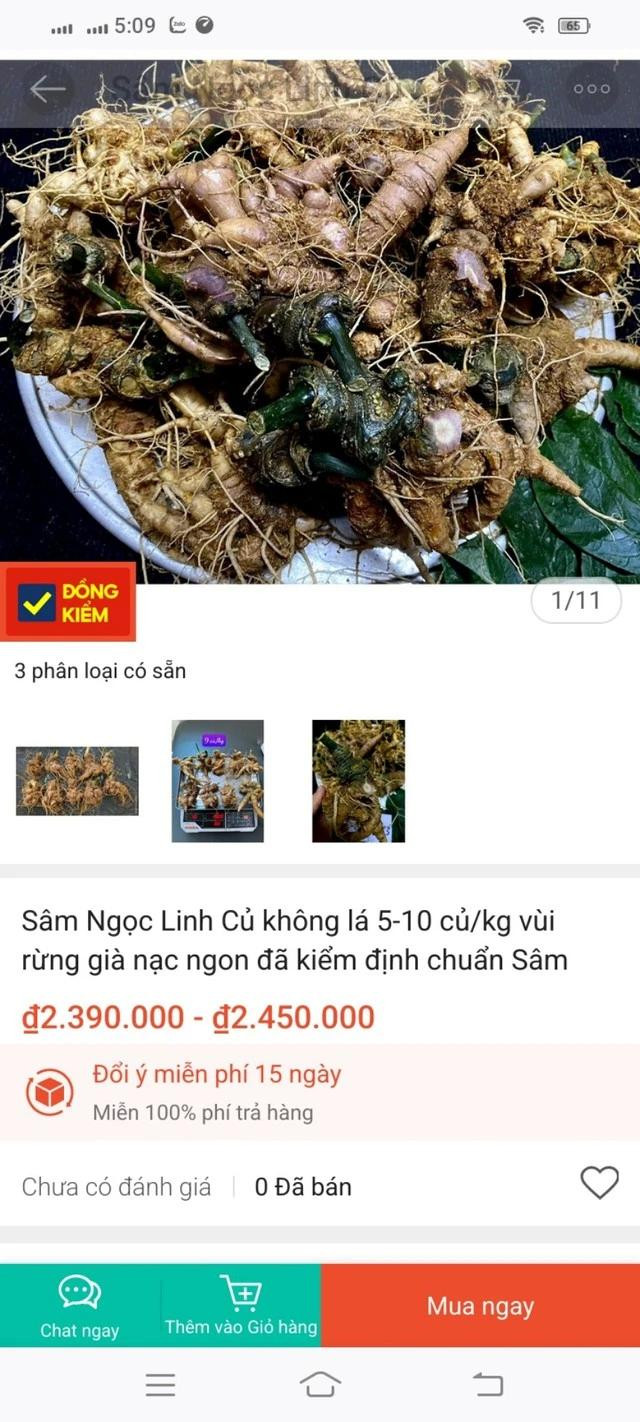Image resolution: width=640 pixels, height=1422 pixels.
Task: Add this product to favorites with the heart
Action: click(599, 1184)
